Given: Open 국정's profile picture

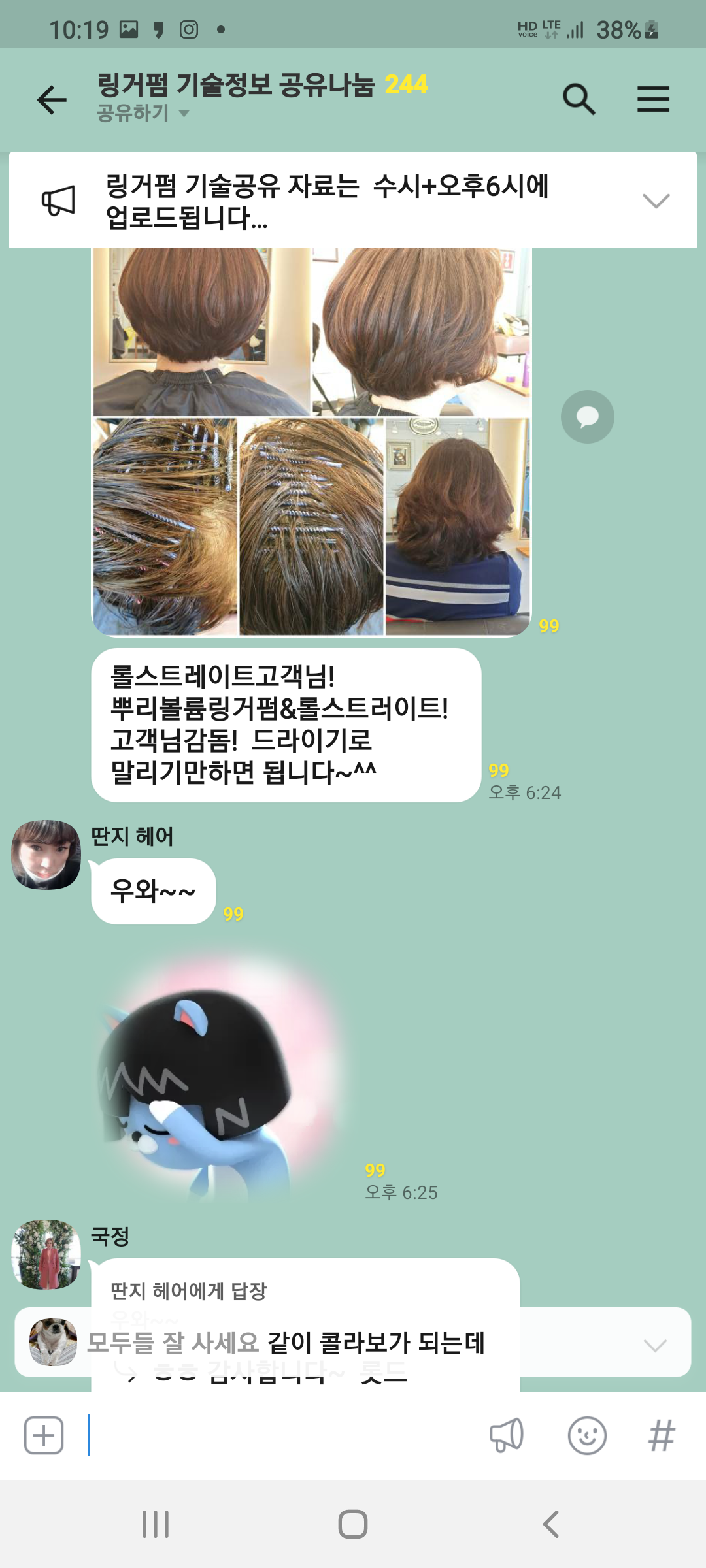Looking at the screenshot, I should pyautogui.click(x=46, y=1254).
